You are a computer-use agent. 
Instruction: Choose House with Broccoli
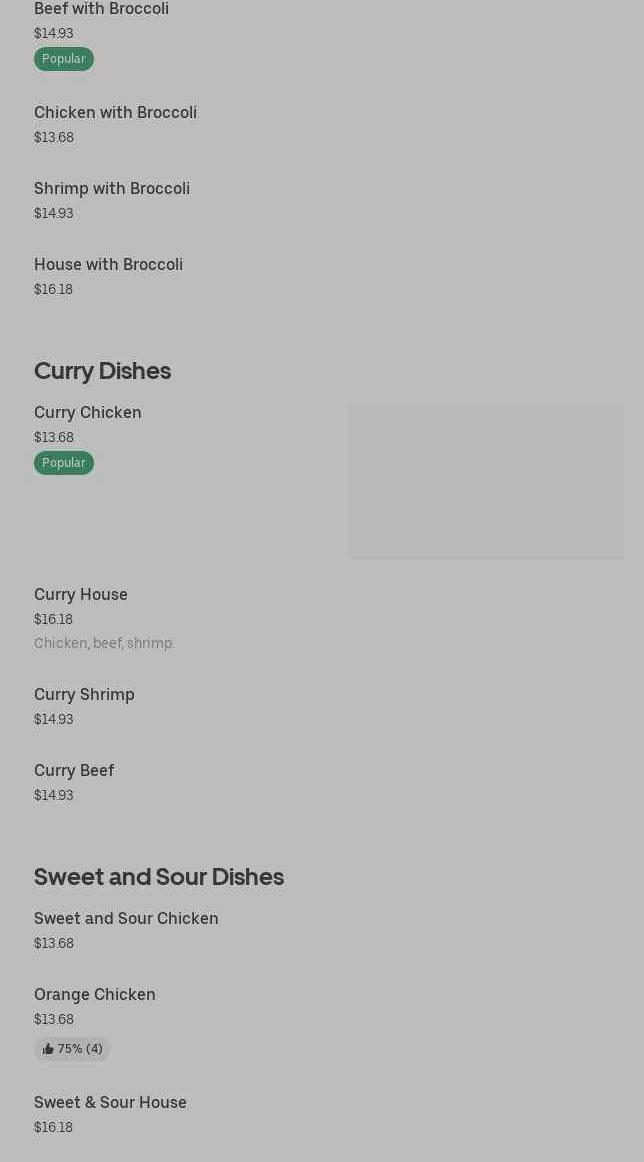click(x=108, y=265)
